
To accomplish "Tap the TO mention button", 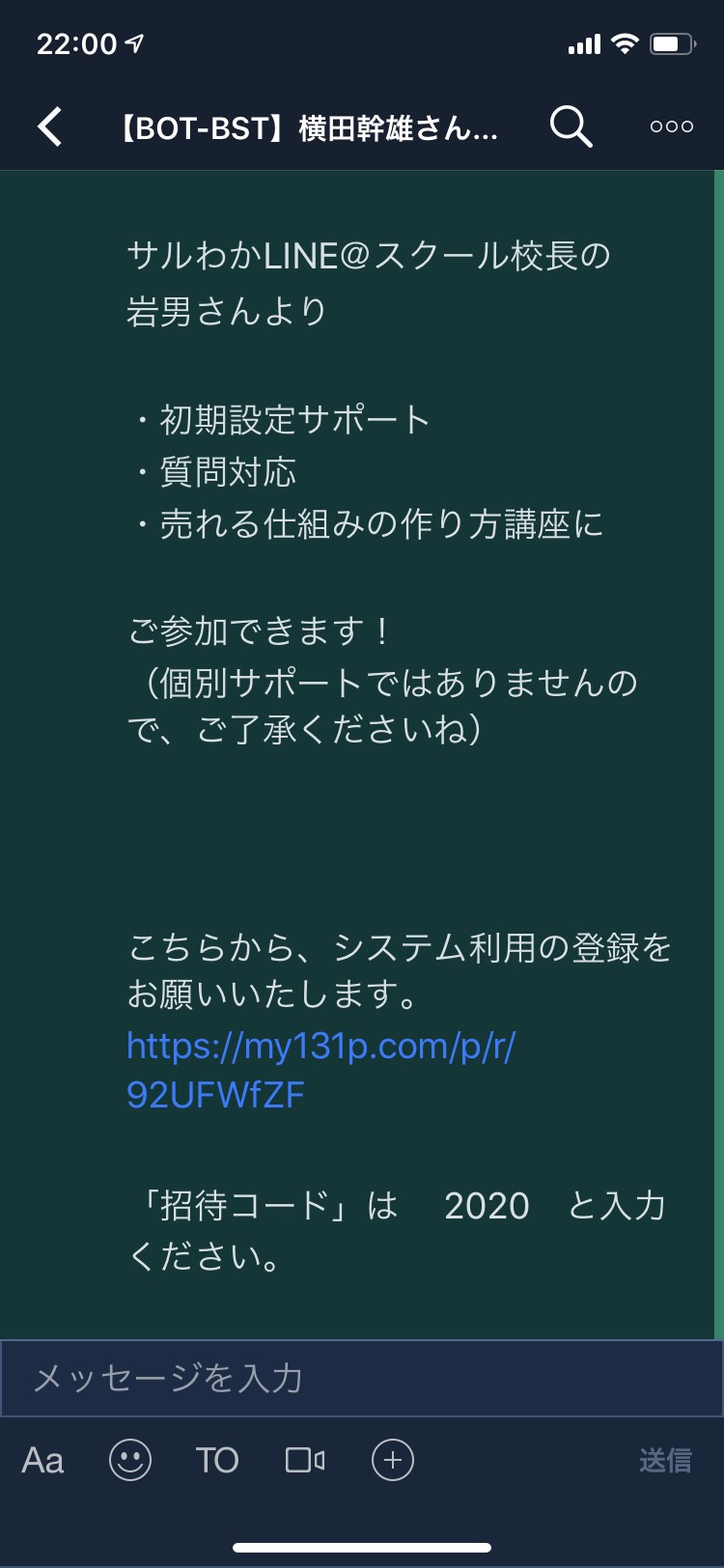I will (x=217, y=1460).
